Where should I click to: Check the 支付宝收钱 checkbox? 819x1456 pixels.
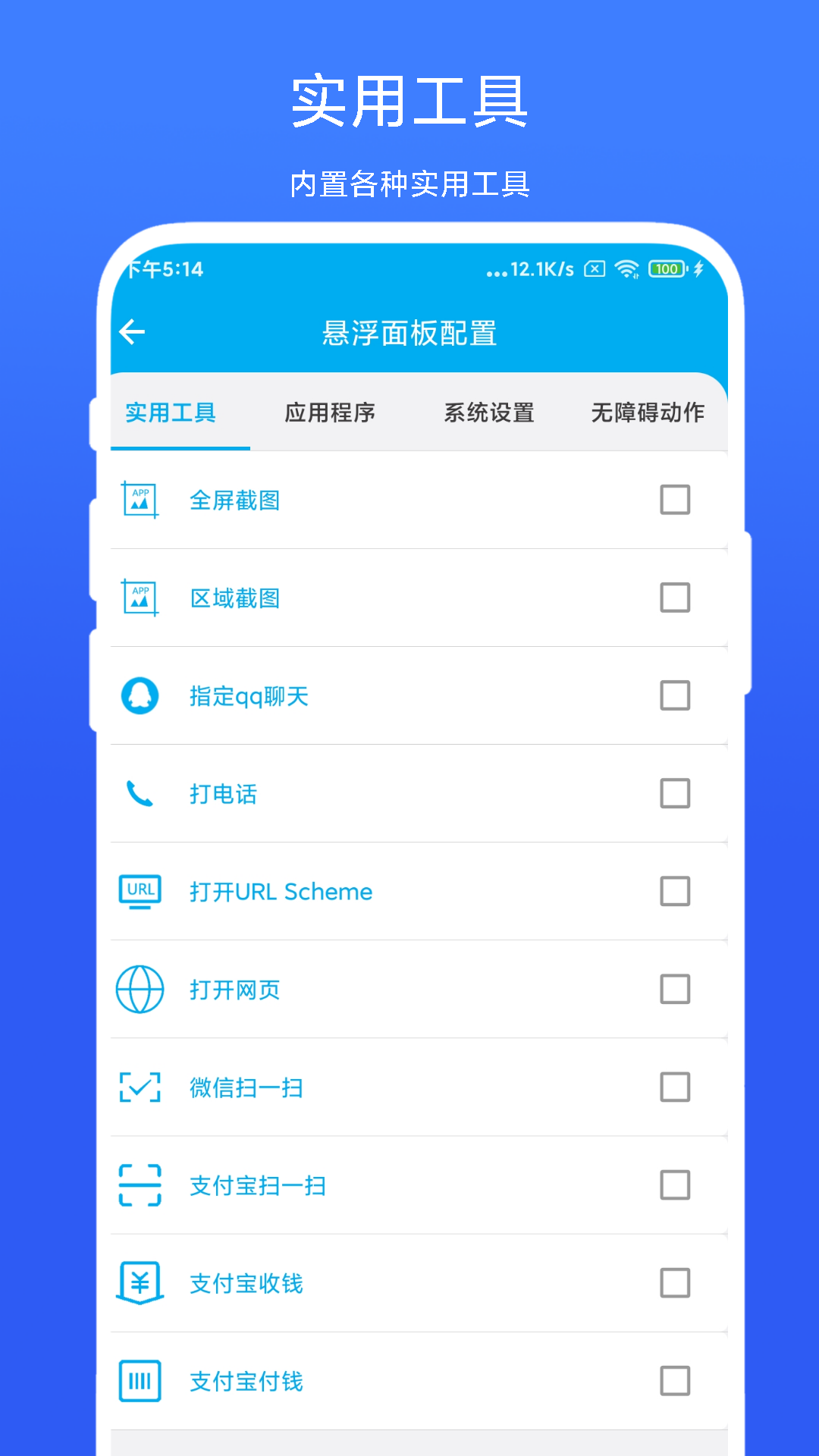coord(674,1282)
